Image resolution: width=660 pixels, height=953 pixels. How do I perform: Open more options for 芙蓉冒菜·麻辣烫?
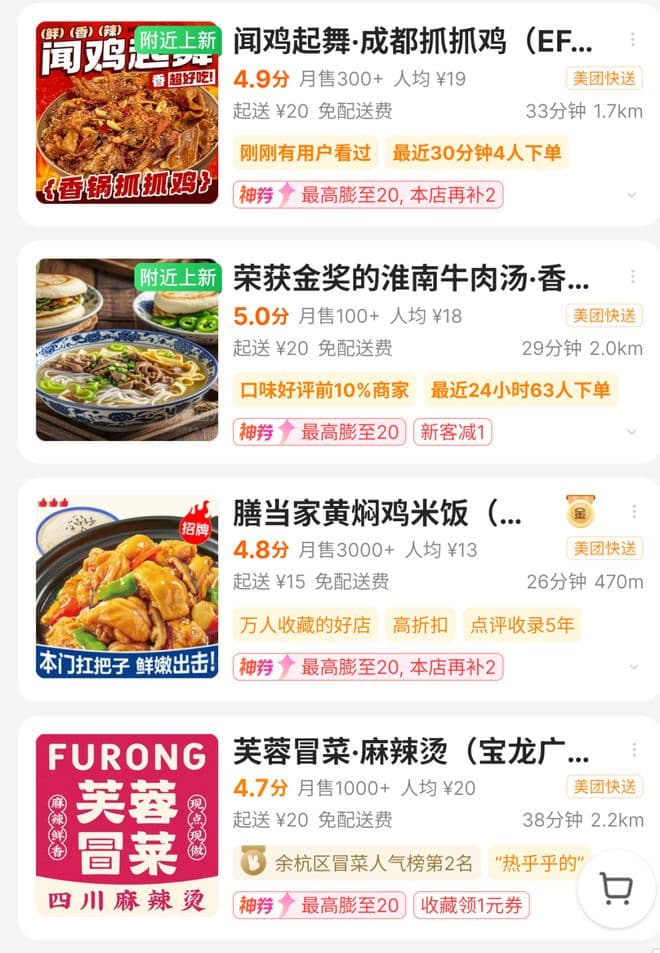coord(633,750)
